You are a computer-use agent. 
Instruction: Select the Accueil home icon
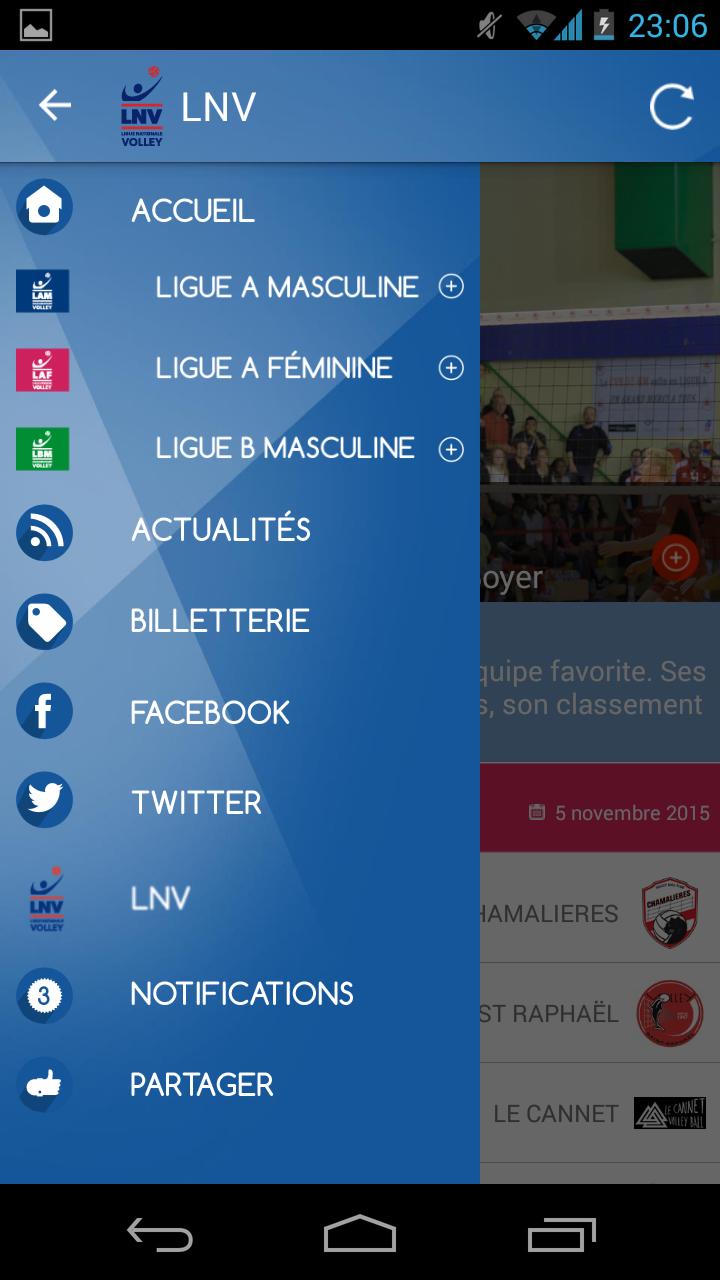pos(44,207)
